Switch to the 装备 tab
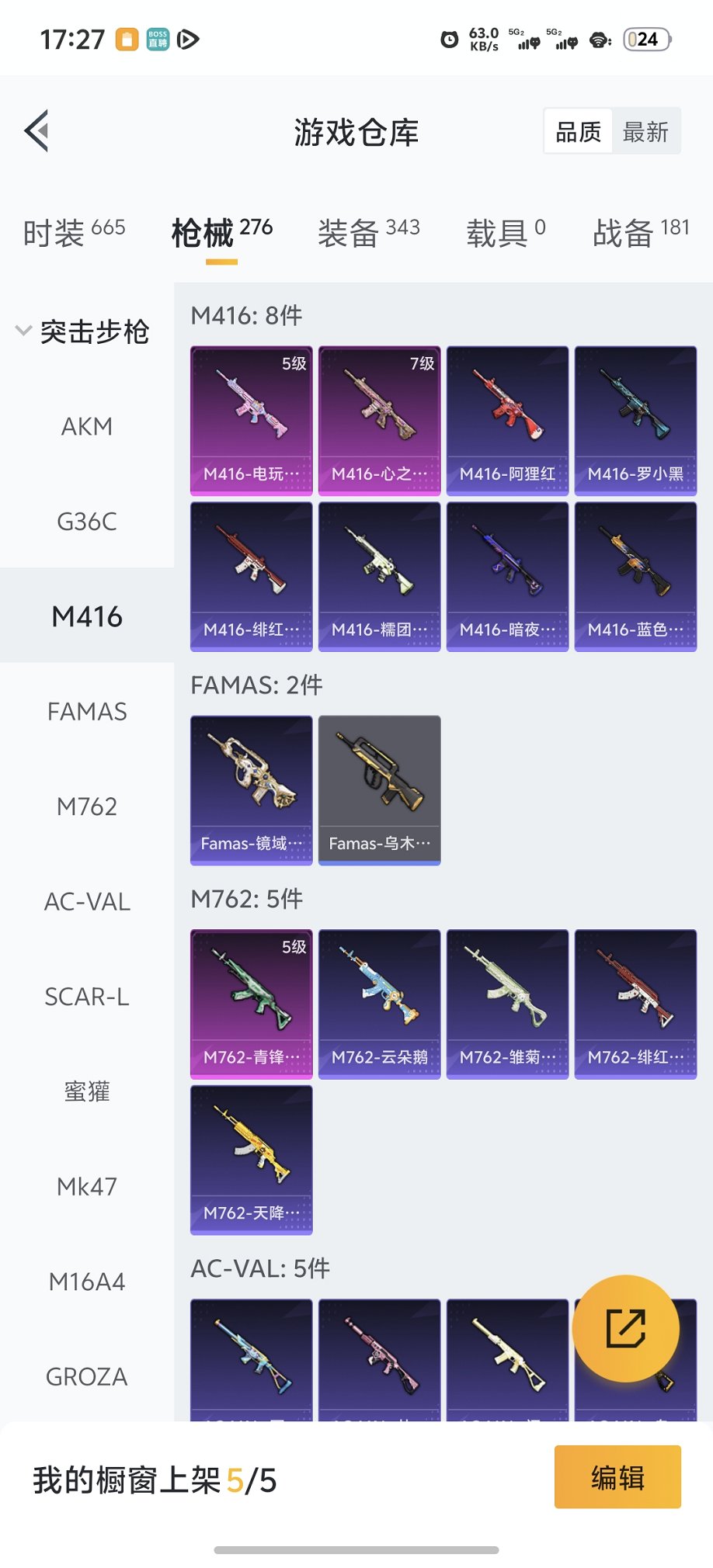This screenshot has width=713, height=1568. [369, 231]
